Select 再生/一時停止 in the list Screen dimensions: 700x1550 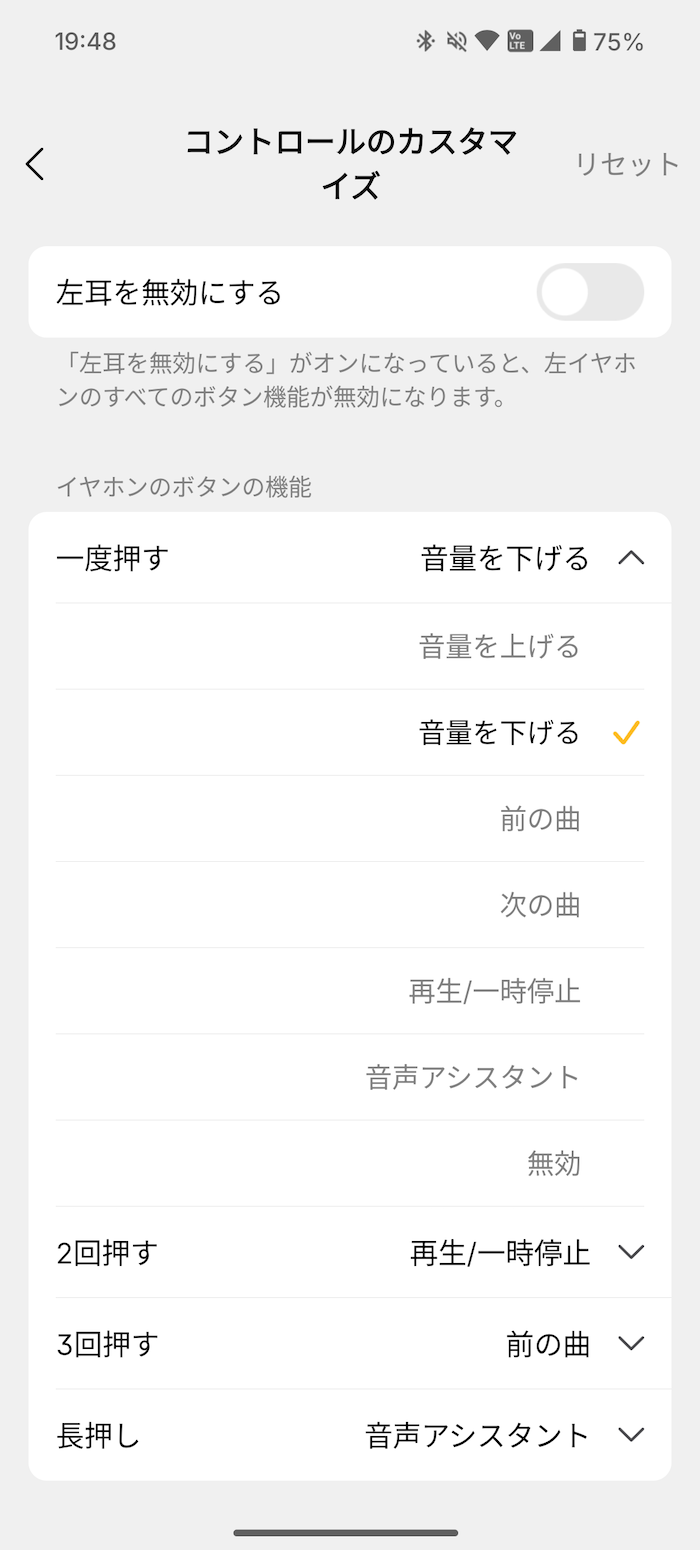[x=350, y=991]
